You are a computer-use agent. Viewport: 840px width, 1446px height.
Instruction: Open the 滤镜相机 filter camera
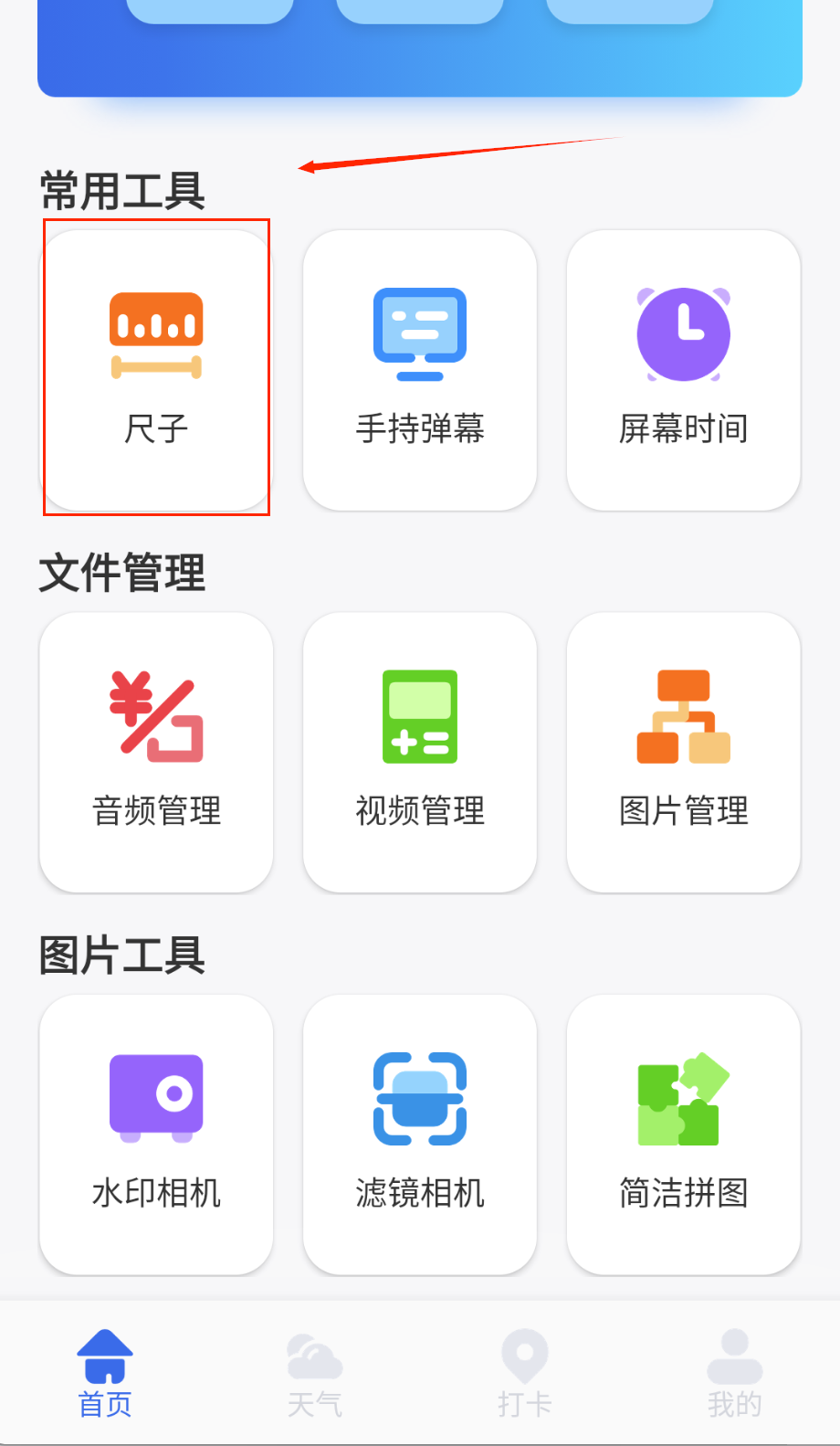point(420,1133)
